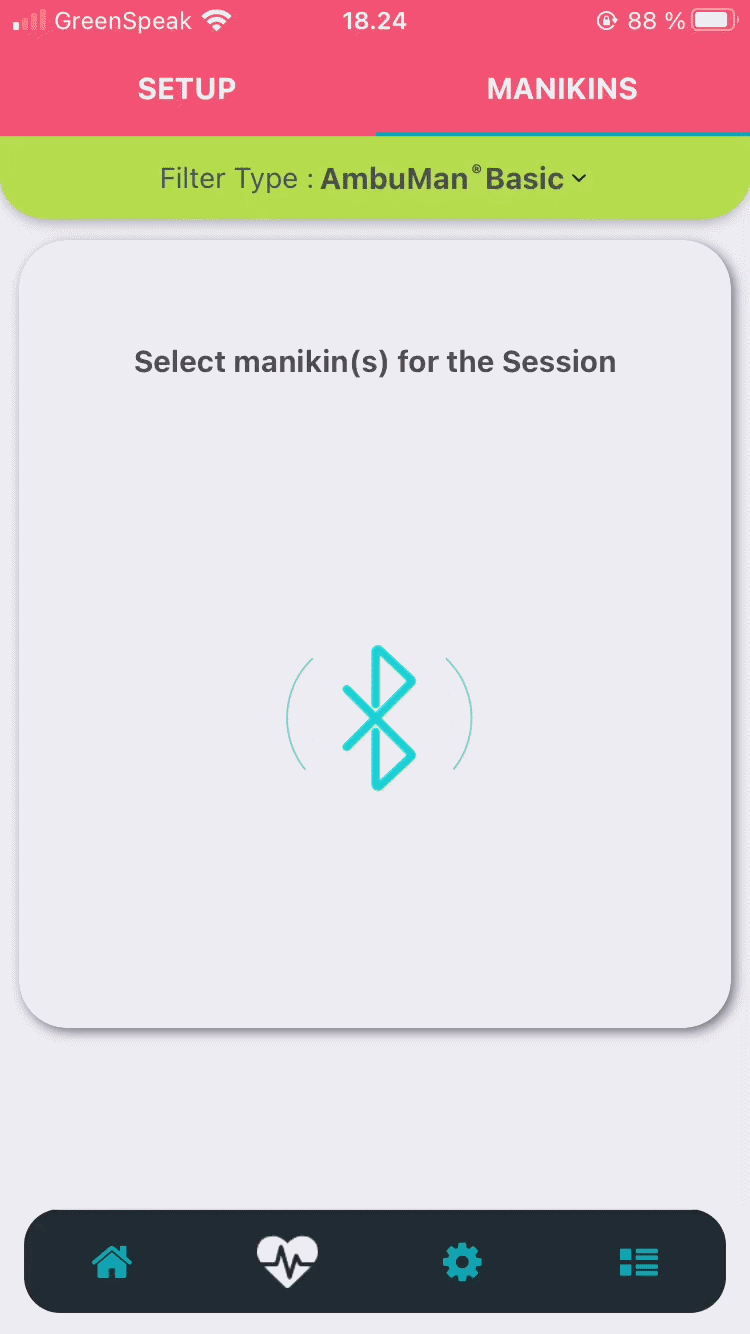Screen dimensions: 750x1334
Task: Open the heart rate session icon
Action: click(x=287, y=1261)
